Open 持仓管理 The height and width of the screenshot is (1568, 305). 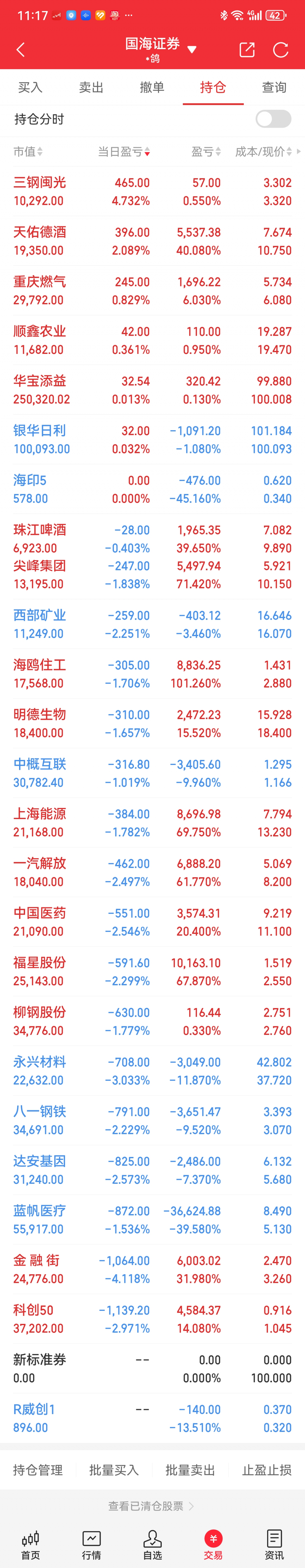(38, 1470)
